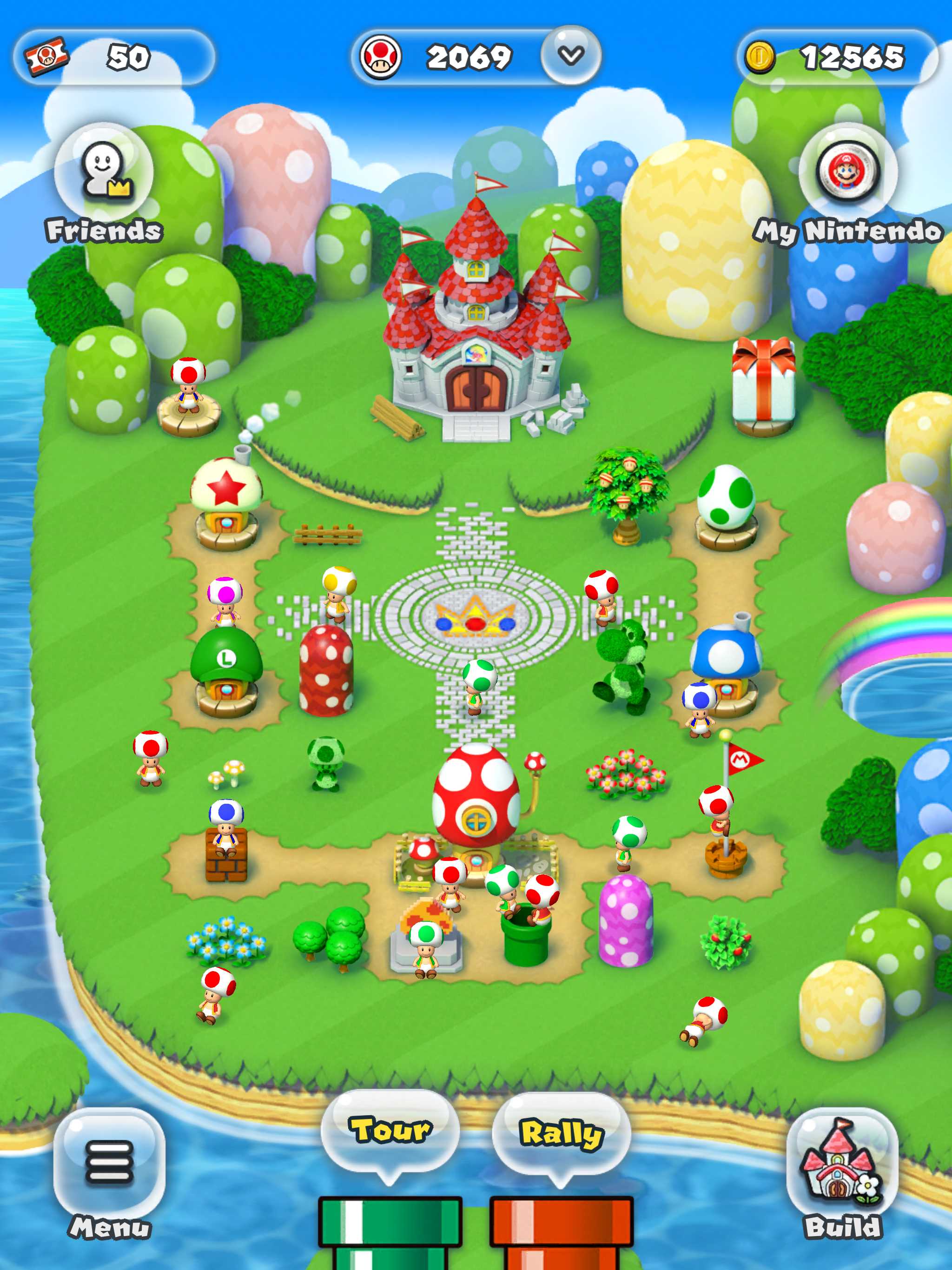Open the Menu button

[x=109, y=1165]
